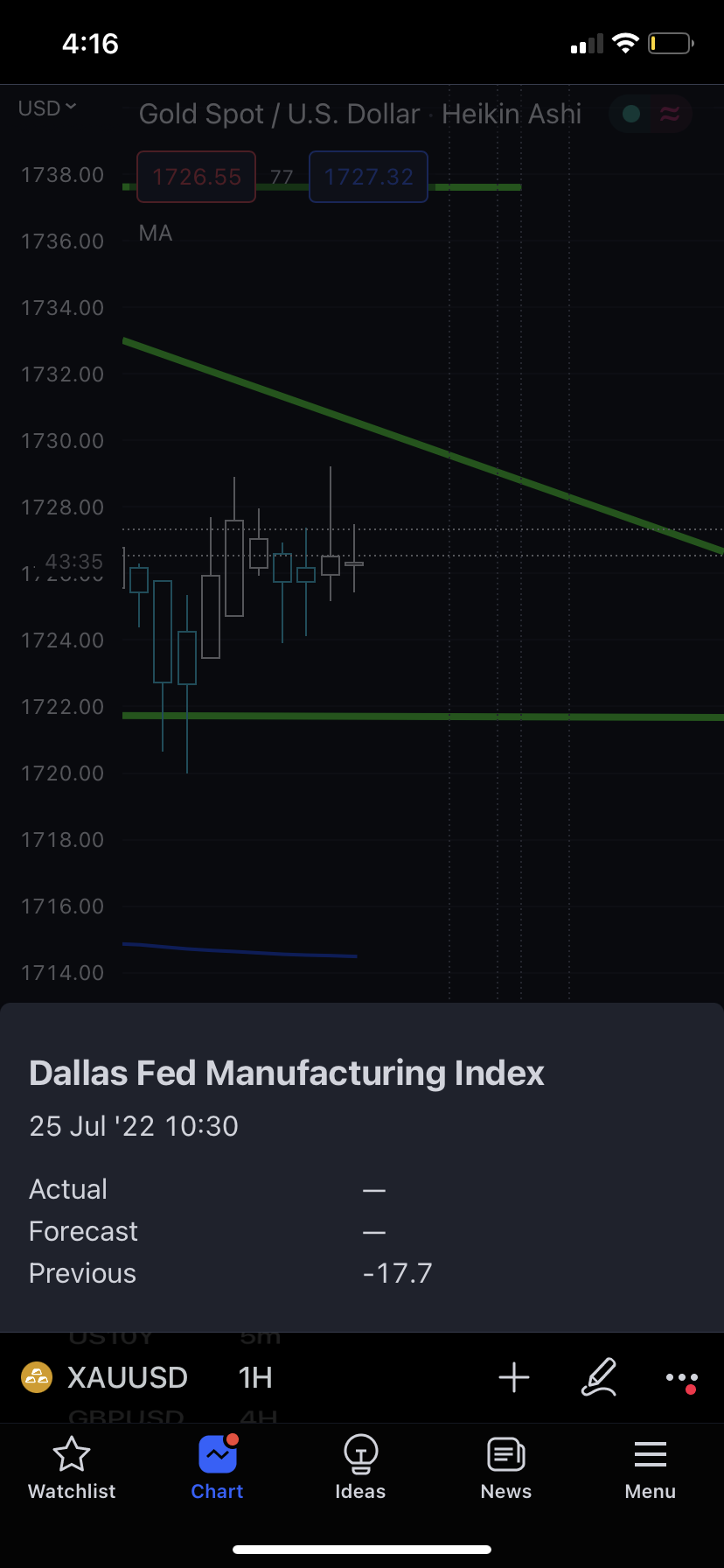Tap the market status indicator at top right
Viewport: 724px width, 1568px height.
(x=651, y=114)
